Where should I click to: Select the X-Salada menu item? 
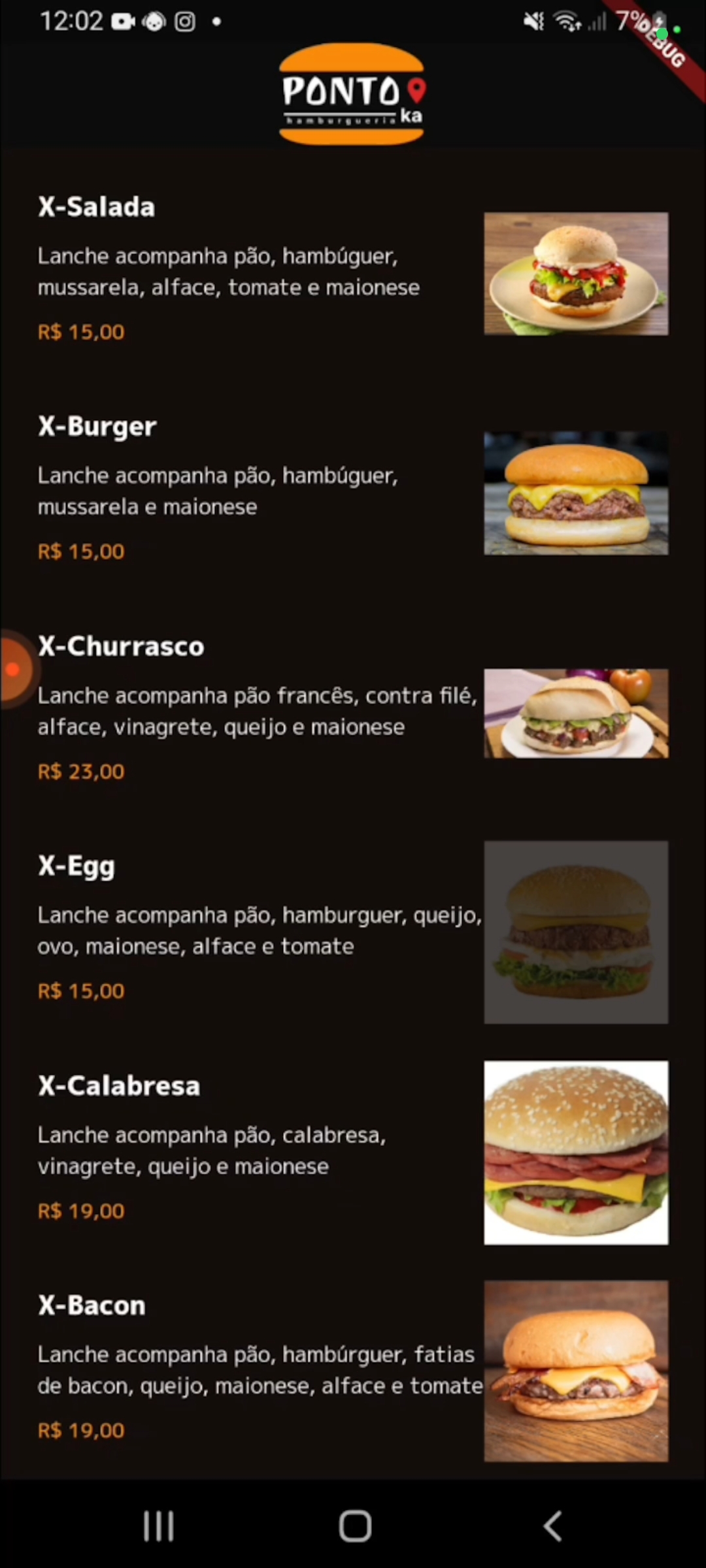pos(261,268)
